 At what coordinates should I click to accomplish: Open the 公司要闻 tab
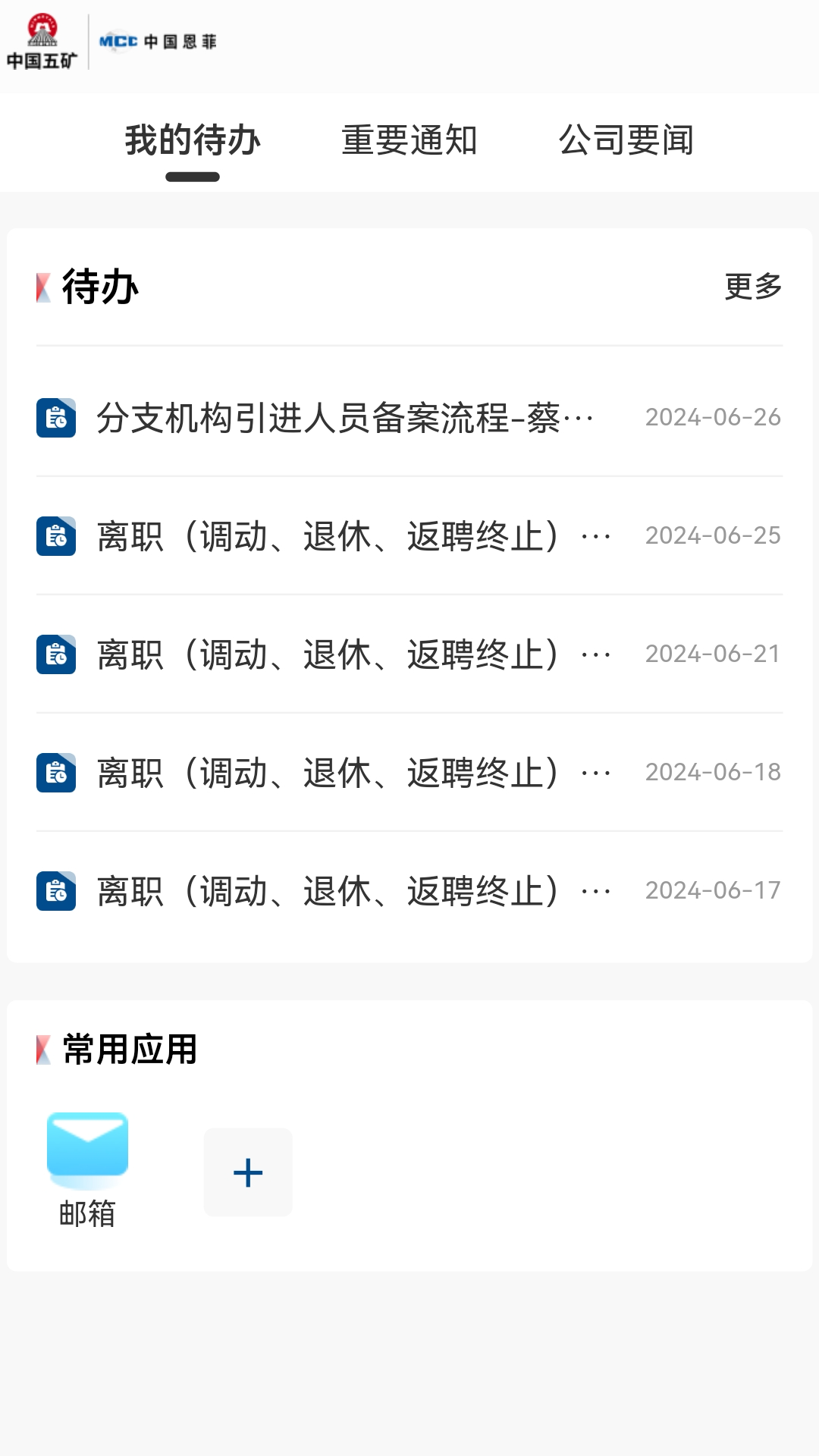pos(626,141)
